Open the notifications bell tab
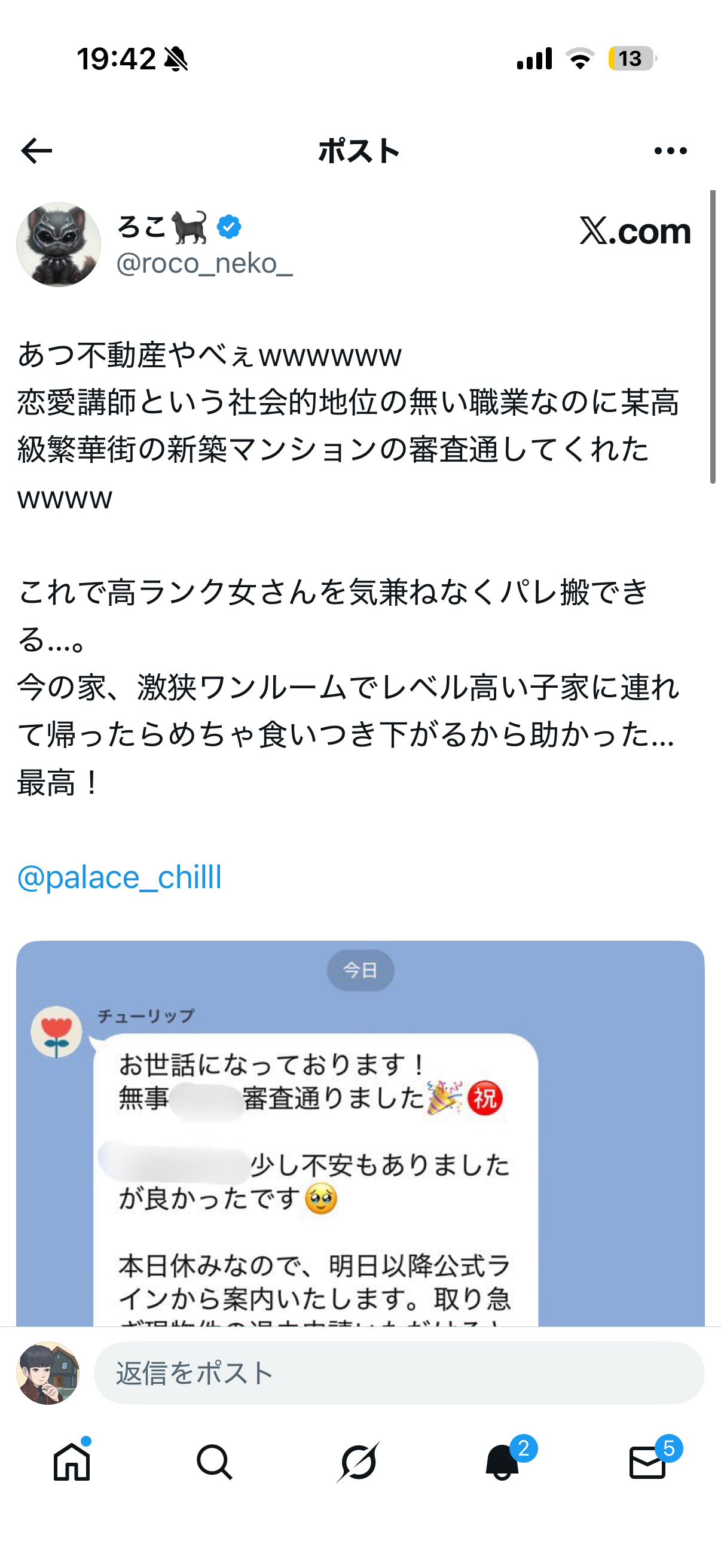 [x=503, y=1462]
